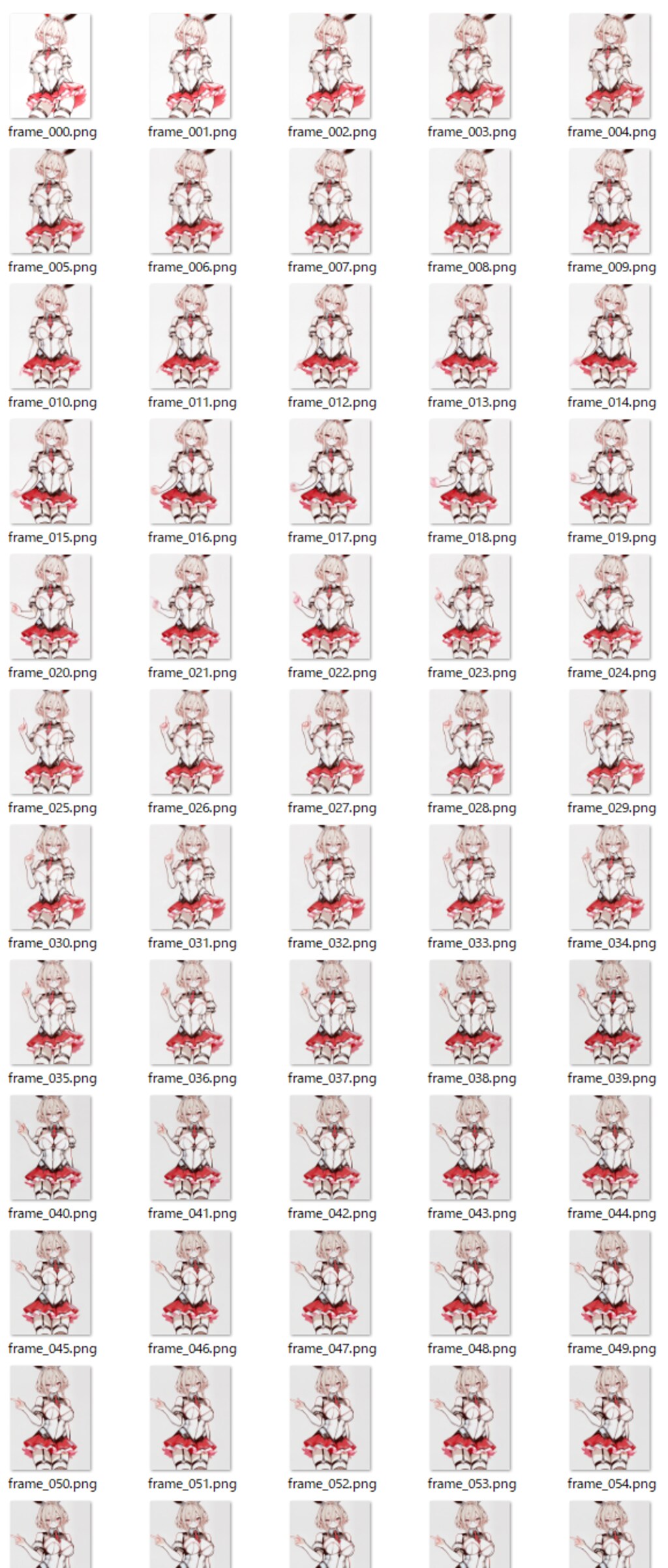Select frame_004.png thumbnail
This screenshot has width=668, height=1568.
tap(610, 66)
